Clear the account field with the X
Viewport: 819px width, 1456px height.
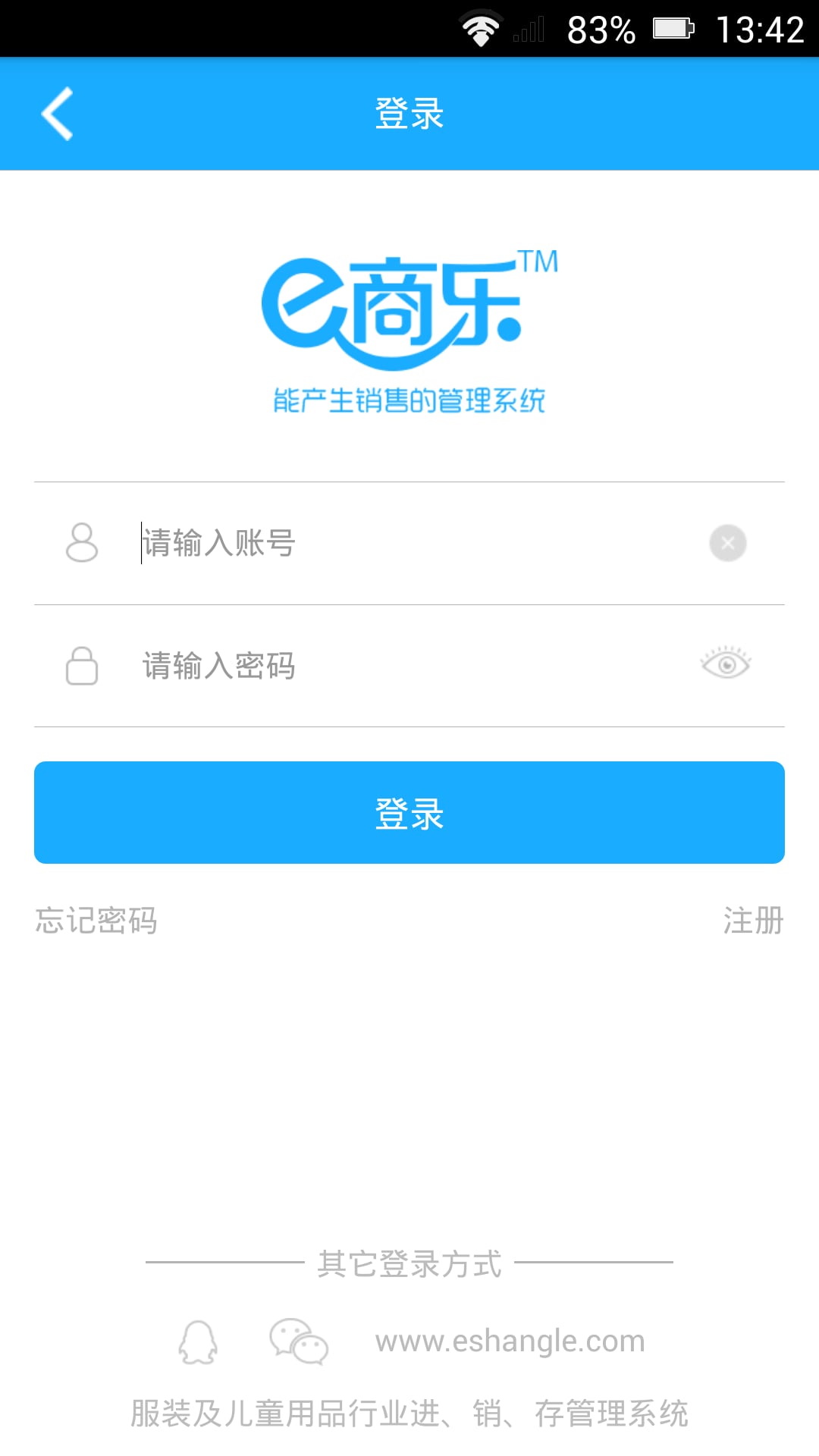click(x=727, y=543)
